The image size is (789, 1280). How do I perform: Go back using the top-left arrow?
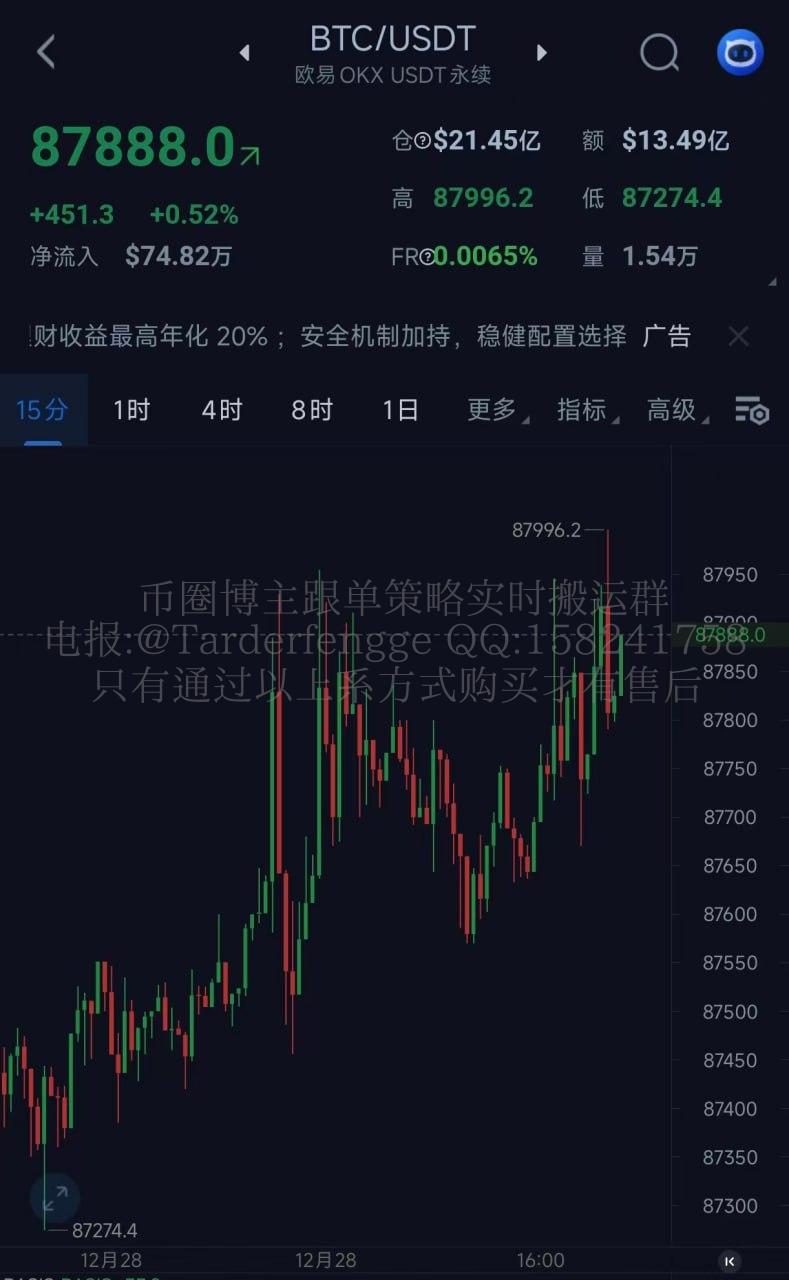(x=46, y=52)
